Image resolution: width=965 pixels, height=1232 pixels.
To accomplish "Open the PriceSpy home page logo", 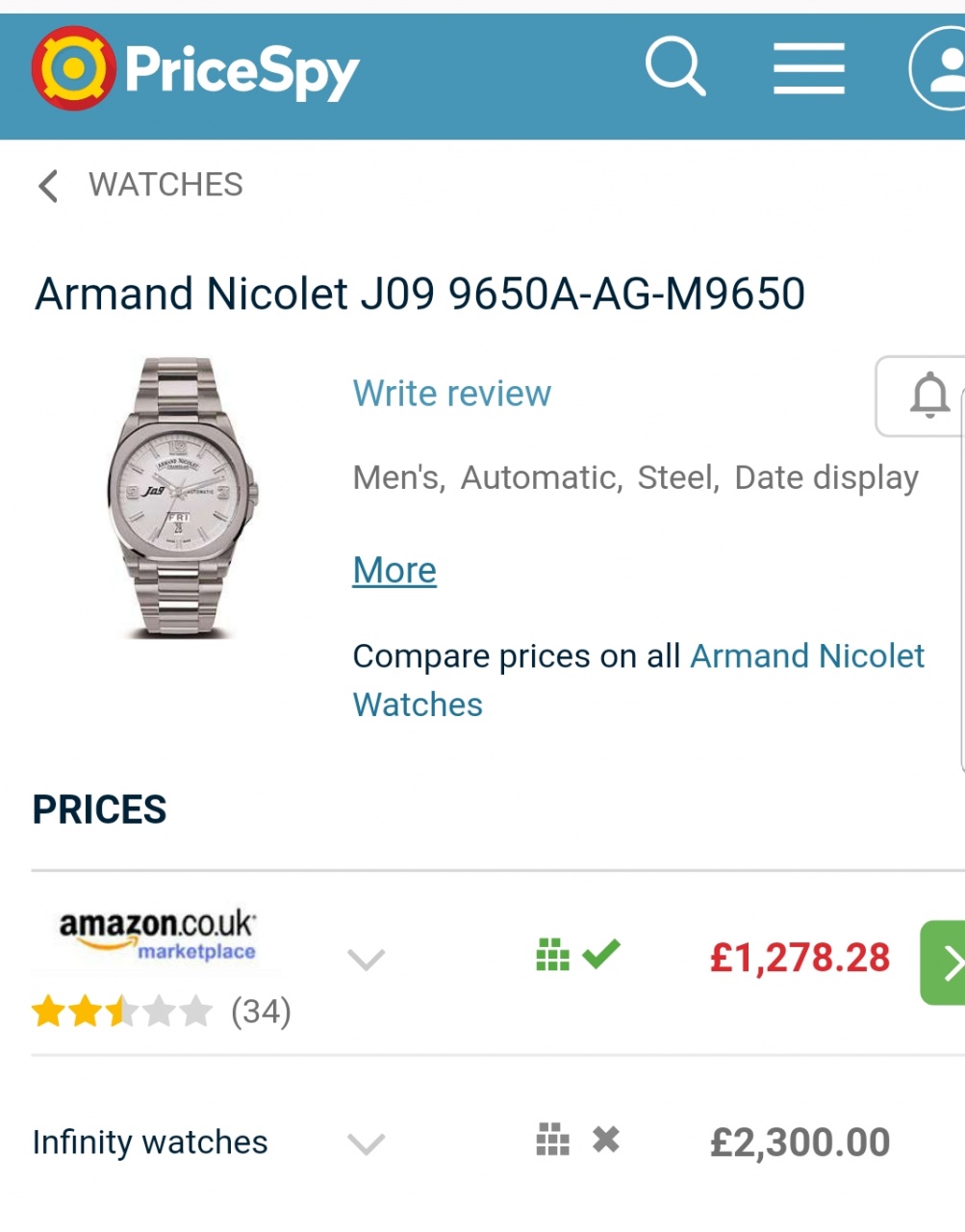I will click(195, 69).
